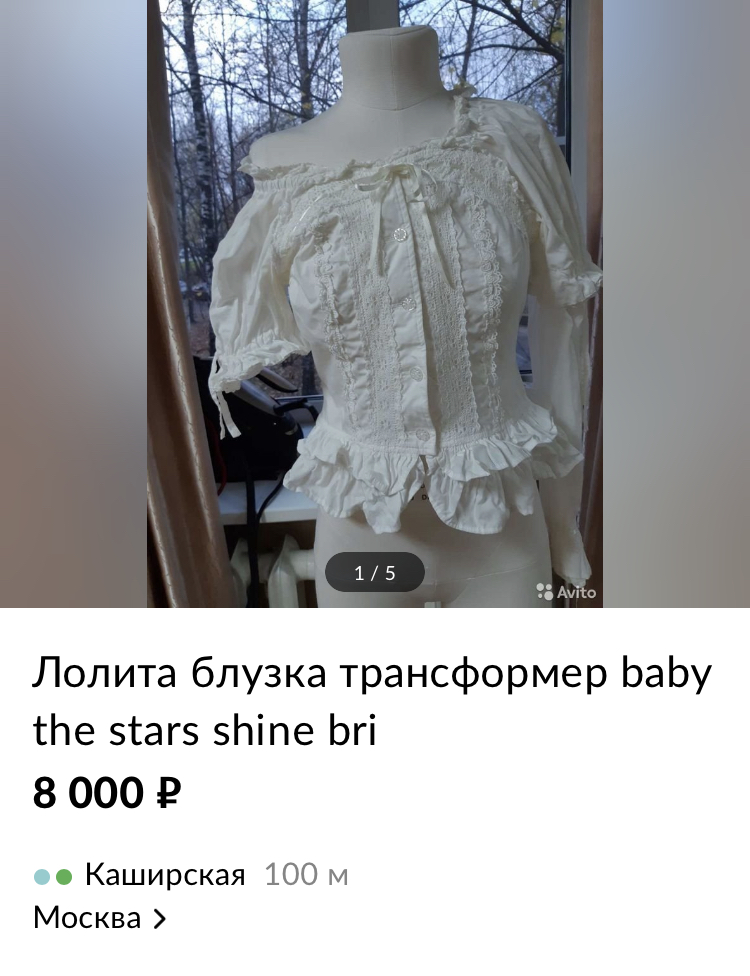
Task: Open the blouse photo full screen
Action: tap(375, 300)
